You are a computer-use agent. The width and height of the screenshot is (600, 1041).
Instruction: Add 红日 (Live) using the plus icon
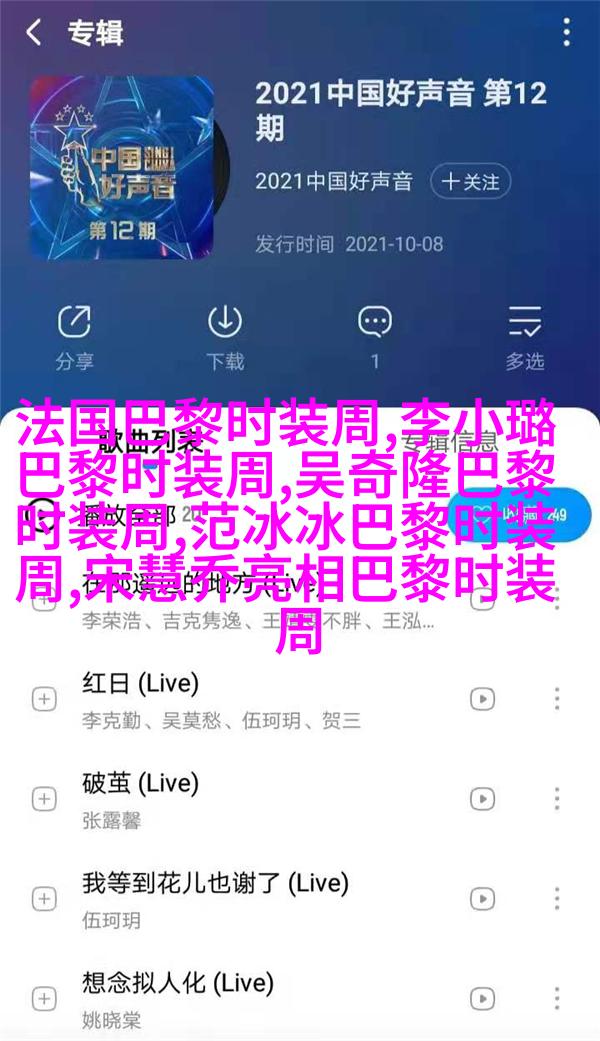tap(44, 699)
